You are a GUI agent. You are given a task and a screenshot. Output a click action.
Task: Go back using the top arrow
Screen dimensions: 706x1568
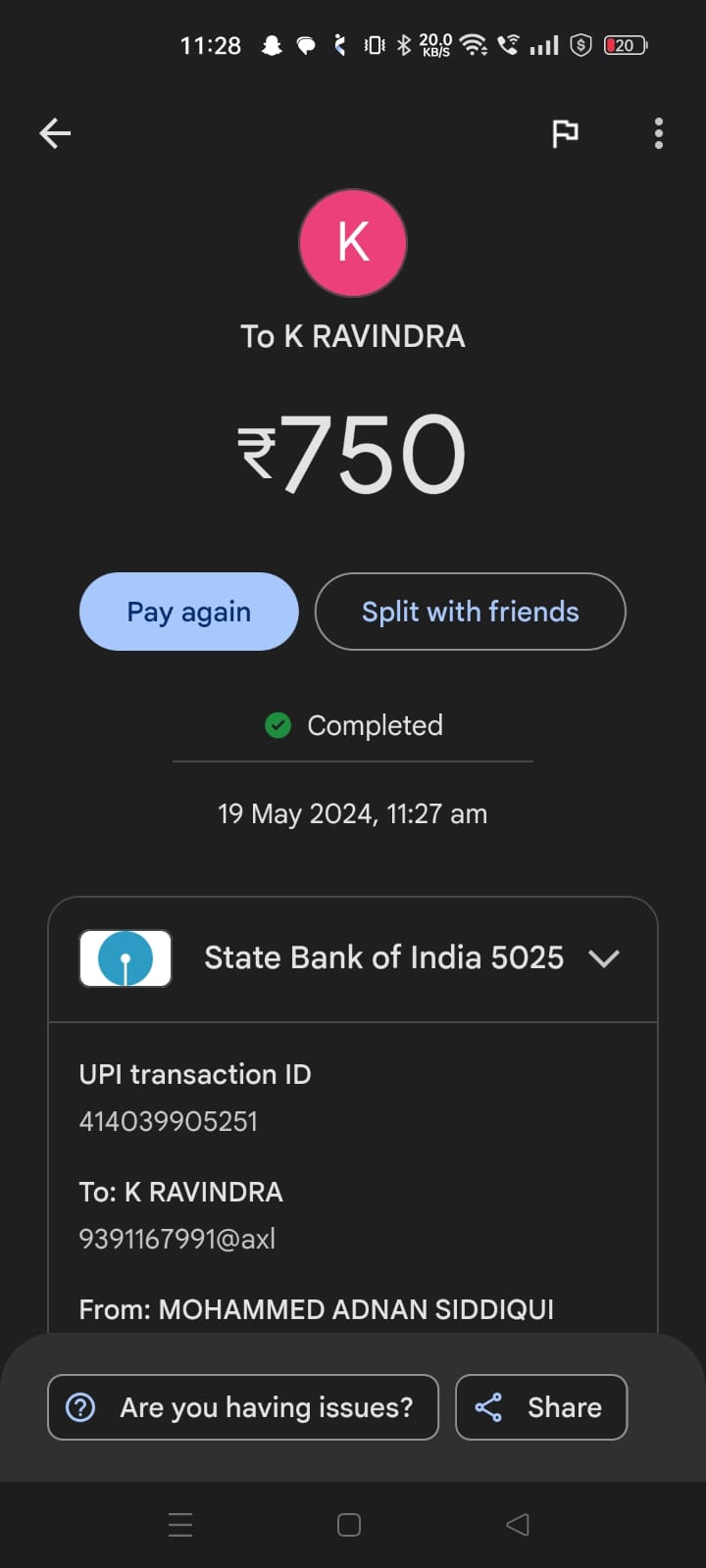coord(55,133)
